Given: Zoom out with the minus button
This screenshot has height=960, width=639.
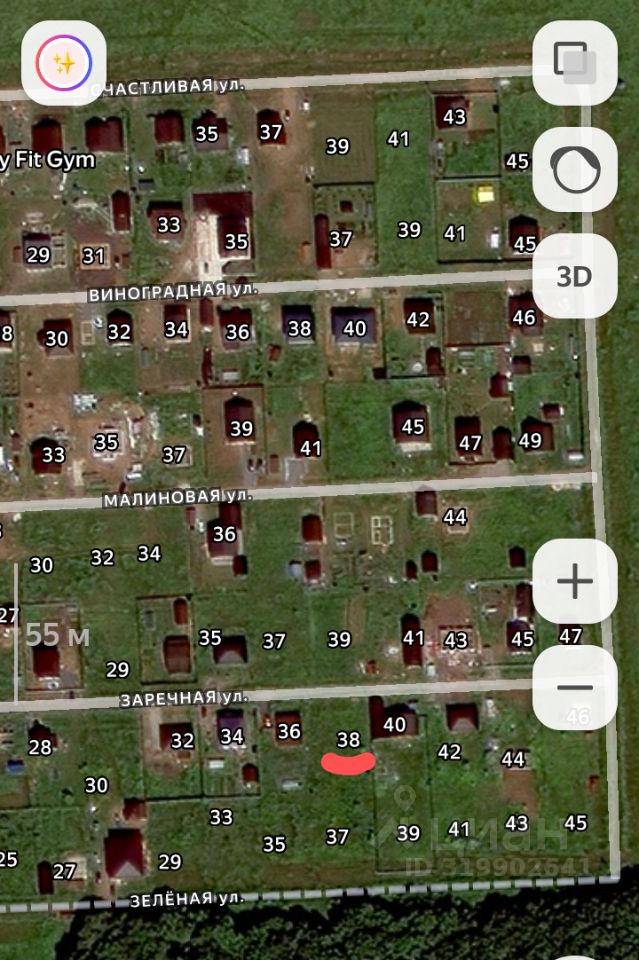Looking at the screenshot, I should pos(574,687).
